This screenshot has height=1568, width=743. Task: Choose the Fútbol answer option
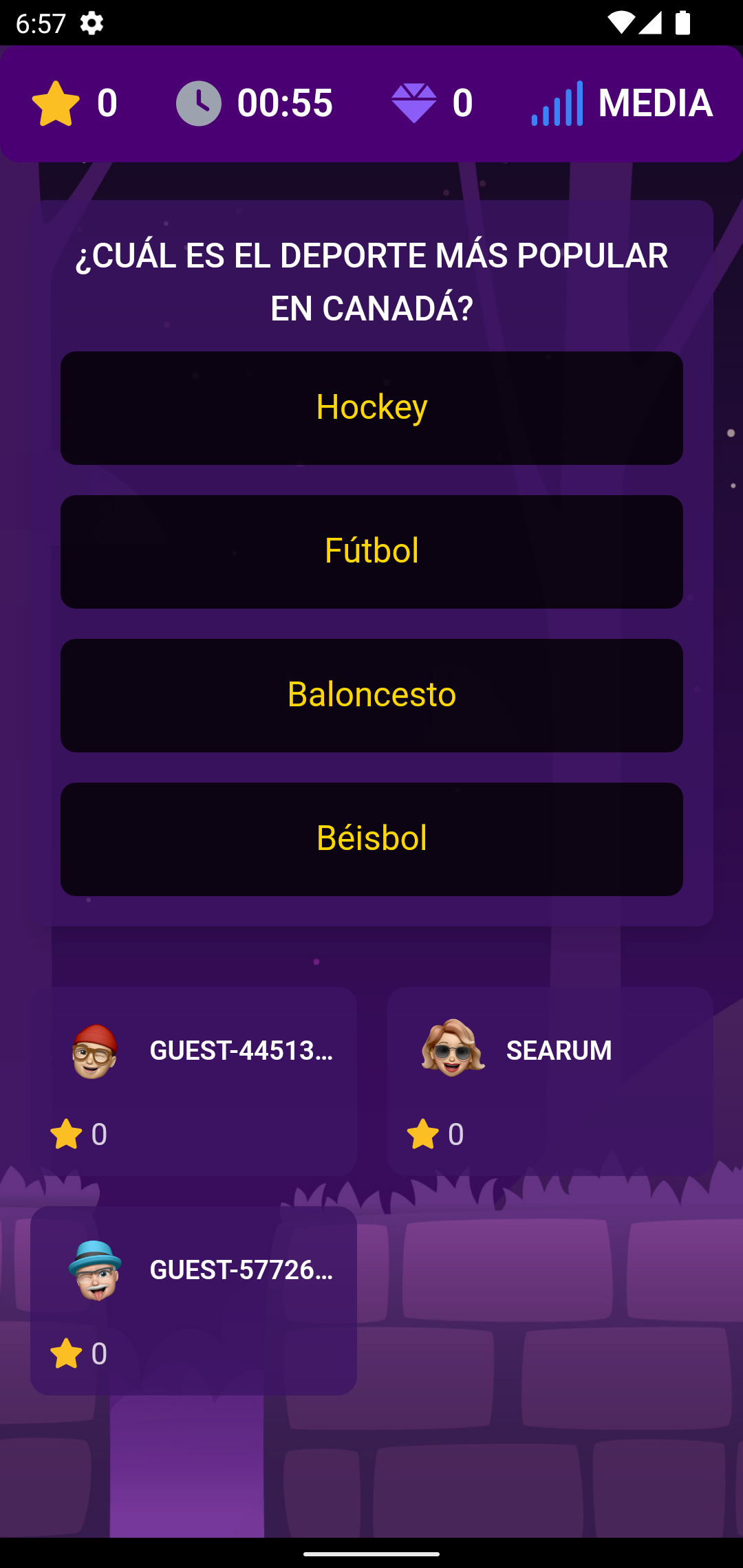(x=371, y=552)
